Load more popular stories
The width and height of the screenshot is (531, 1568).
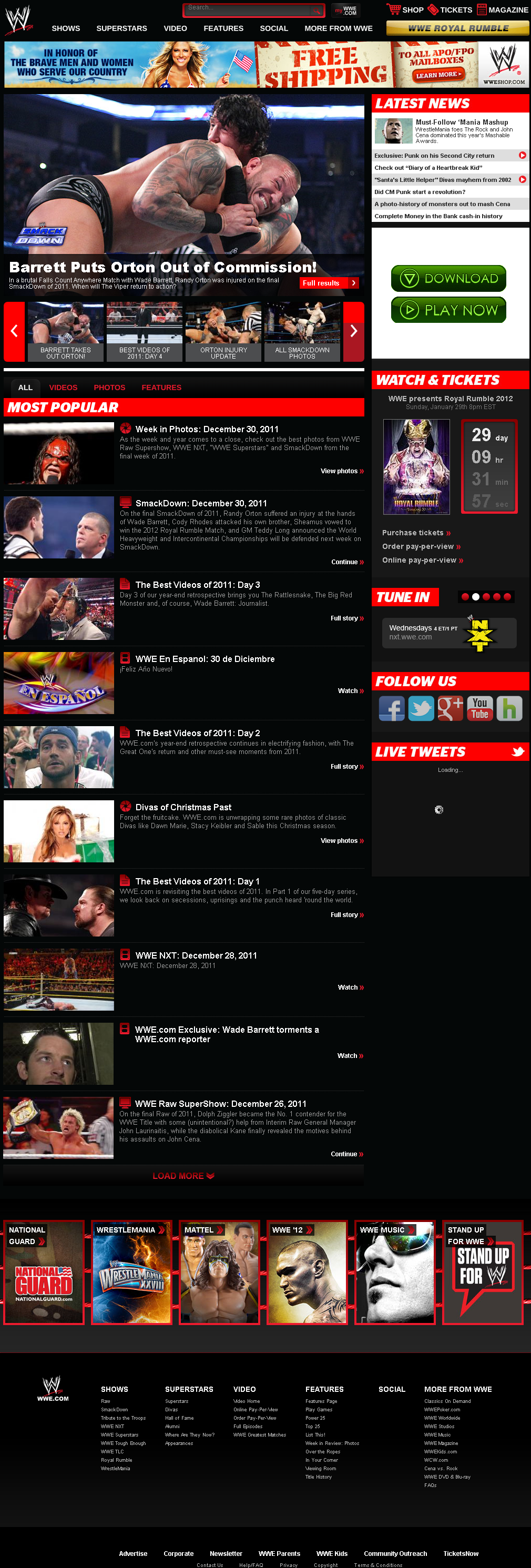pyautogui.click(x=183, y=1176)
